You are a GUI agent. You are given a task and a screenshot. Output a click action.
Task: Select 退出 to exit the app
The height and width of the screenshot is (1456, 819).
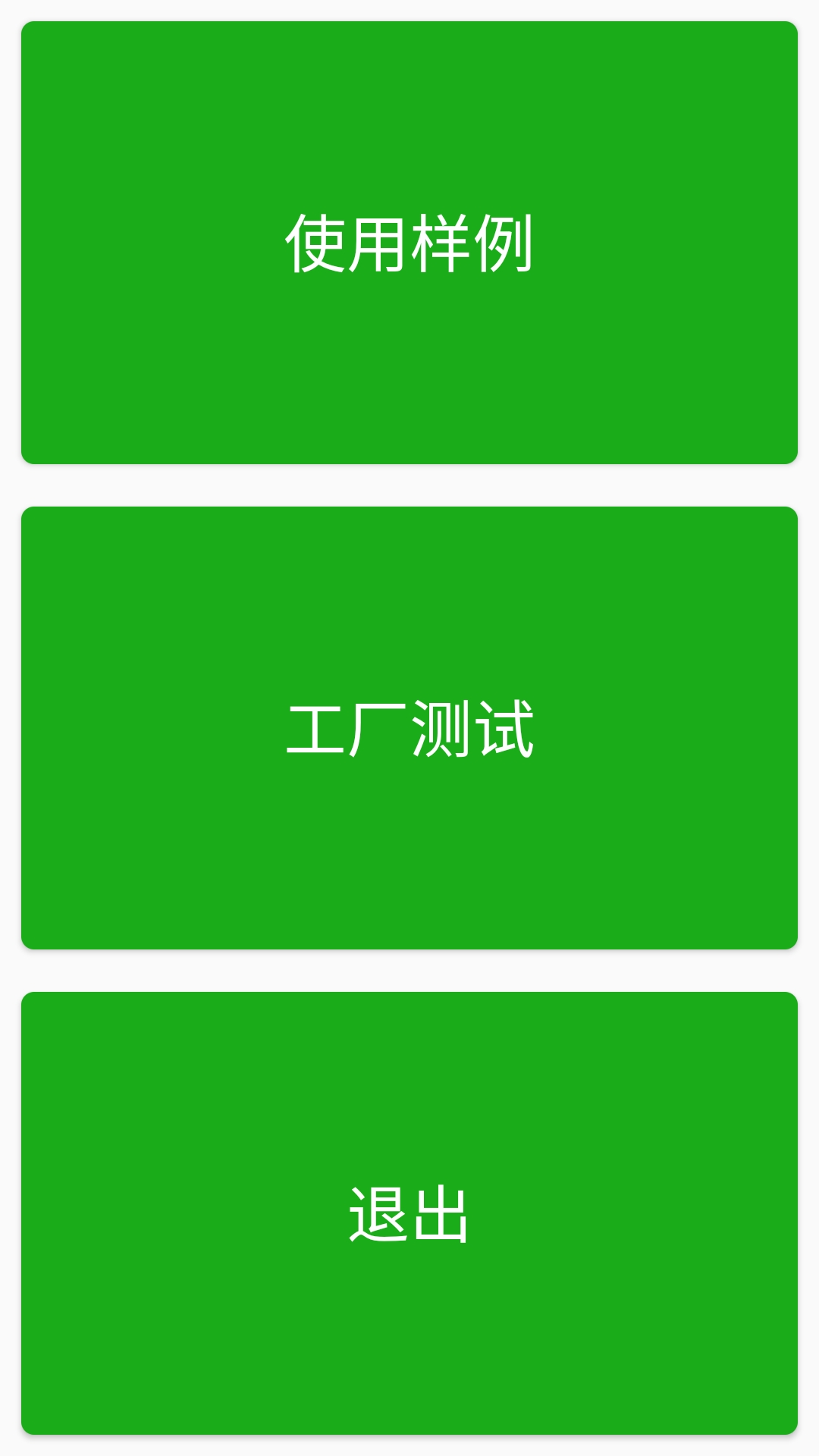[409, 1213]
